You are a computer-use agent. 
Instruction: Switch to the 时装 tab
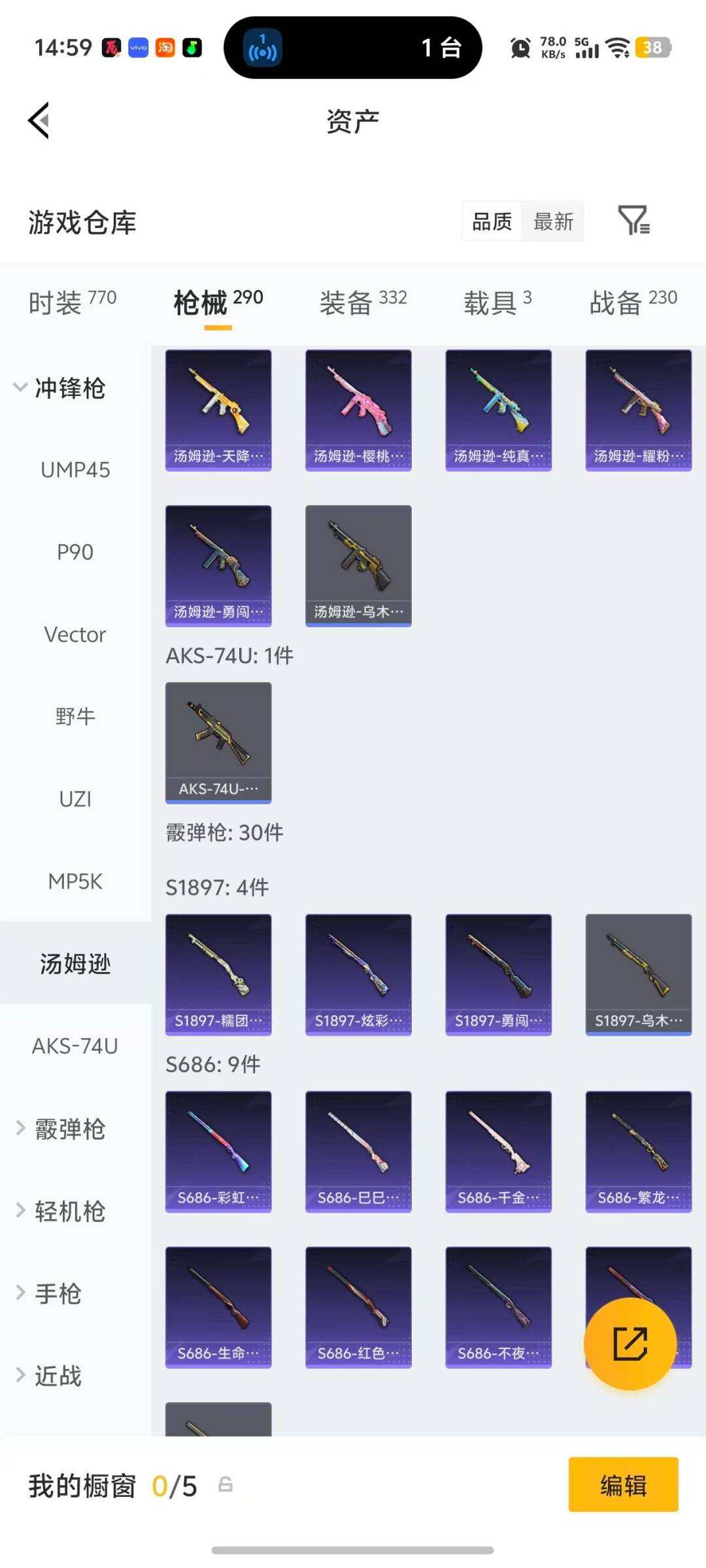[72, 302]
